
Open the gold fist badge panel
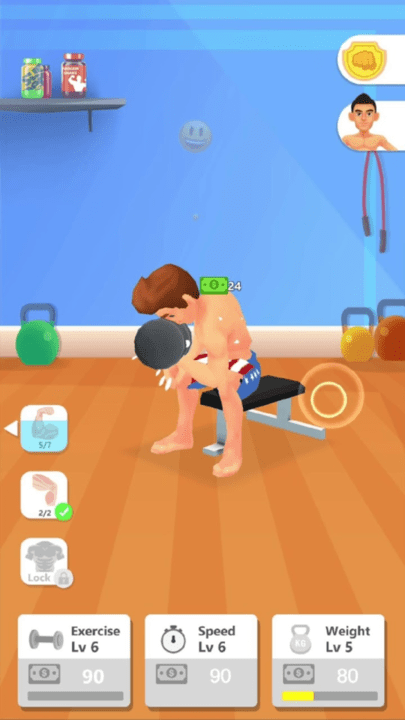tap(371, 60)
